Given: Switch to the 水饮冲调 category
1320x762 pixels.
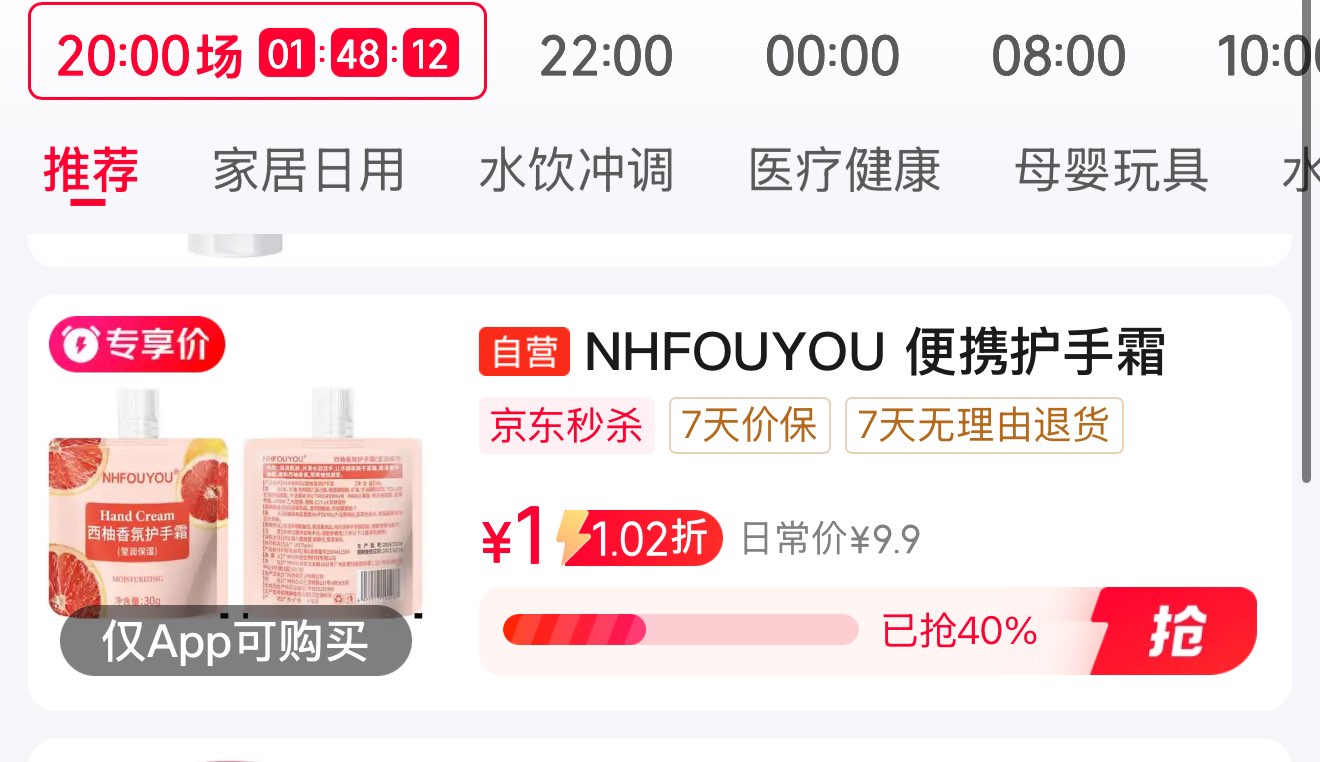Looking at the screenshot, I should click(576, 170).
